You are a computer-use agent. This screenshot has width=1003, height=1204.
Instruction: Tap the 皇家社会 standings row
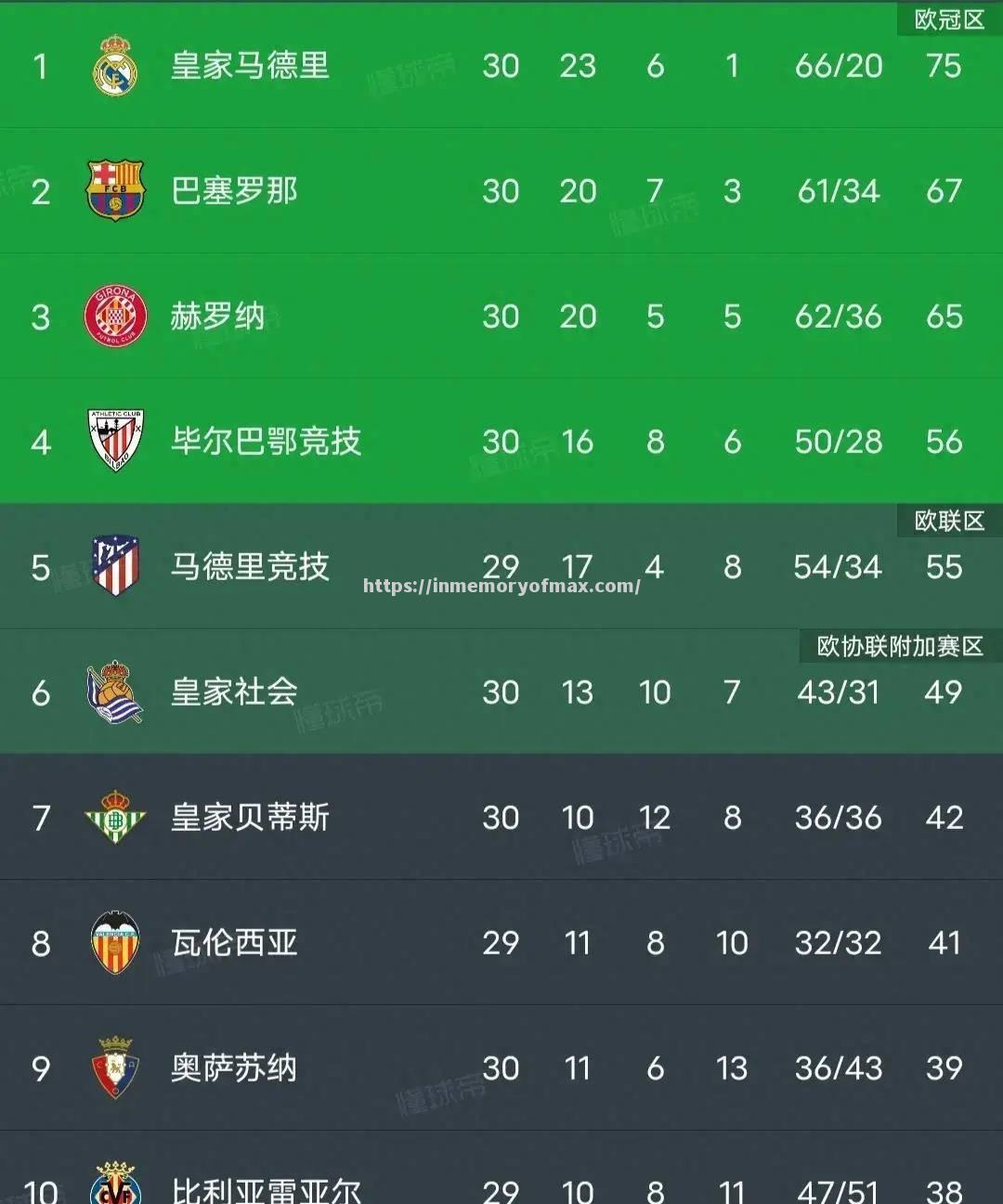pyautogui.click(x=235, y=693)
